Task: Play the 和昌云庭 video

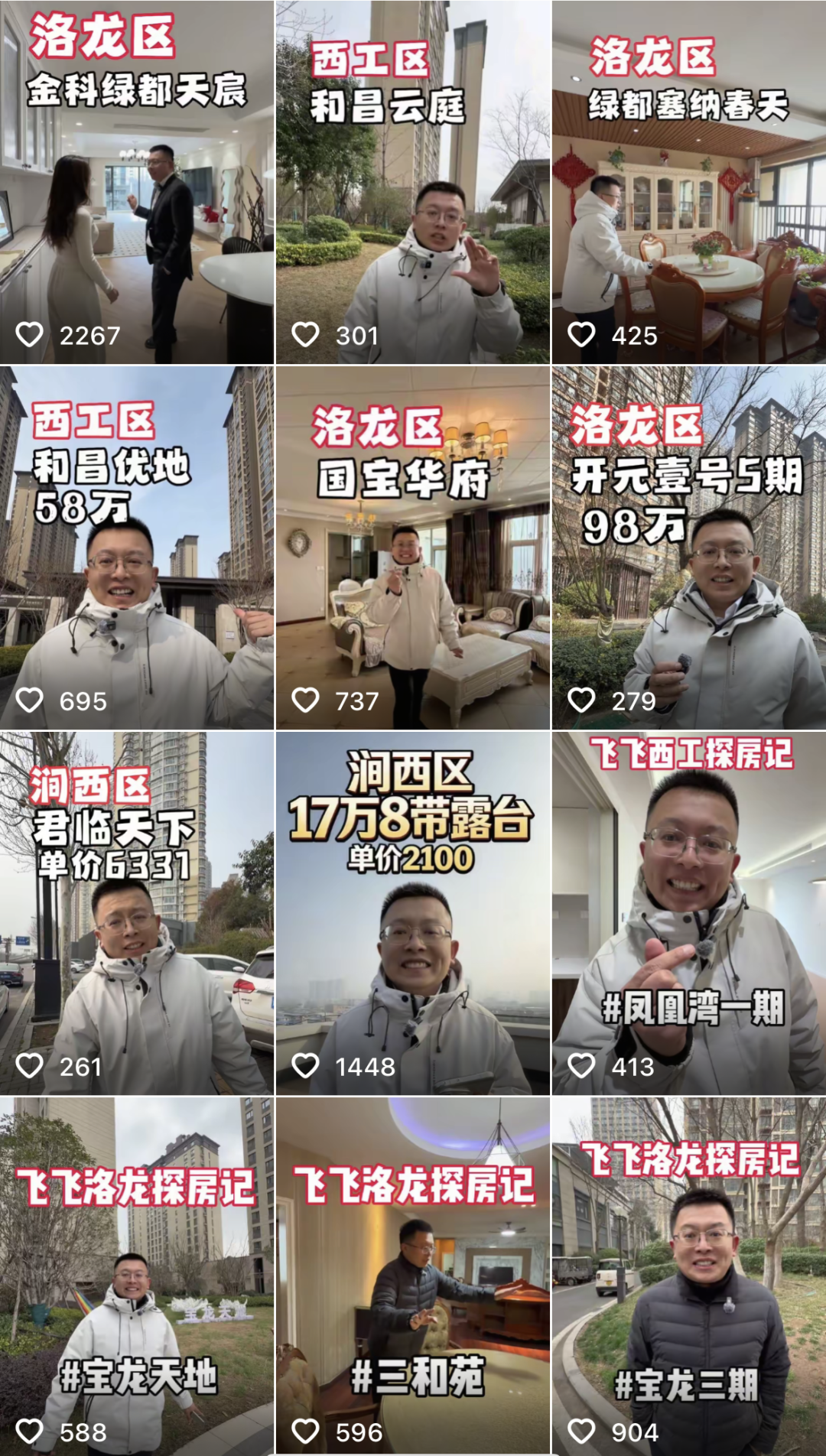Action: 413,182
